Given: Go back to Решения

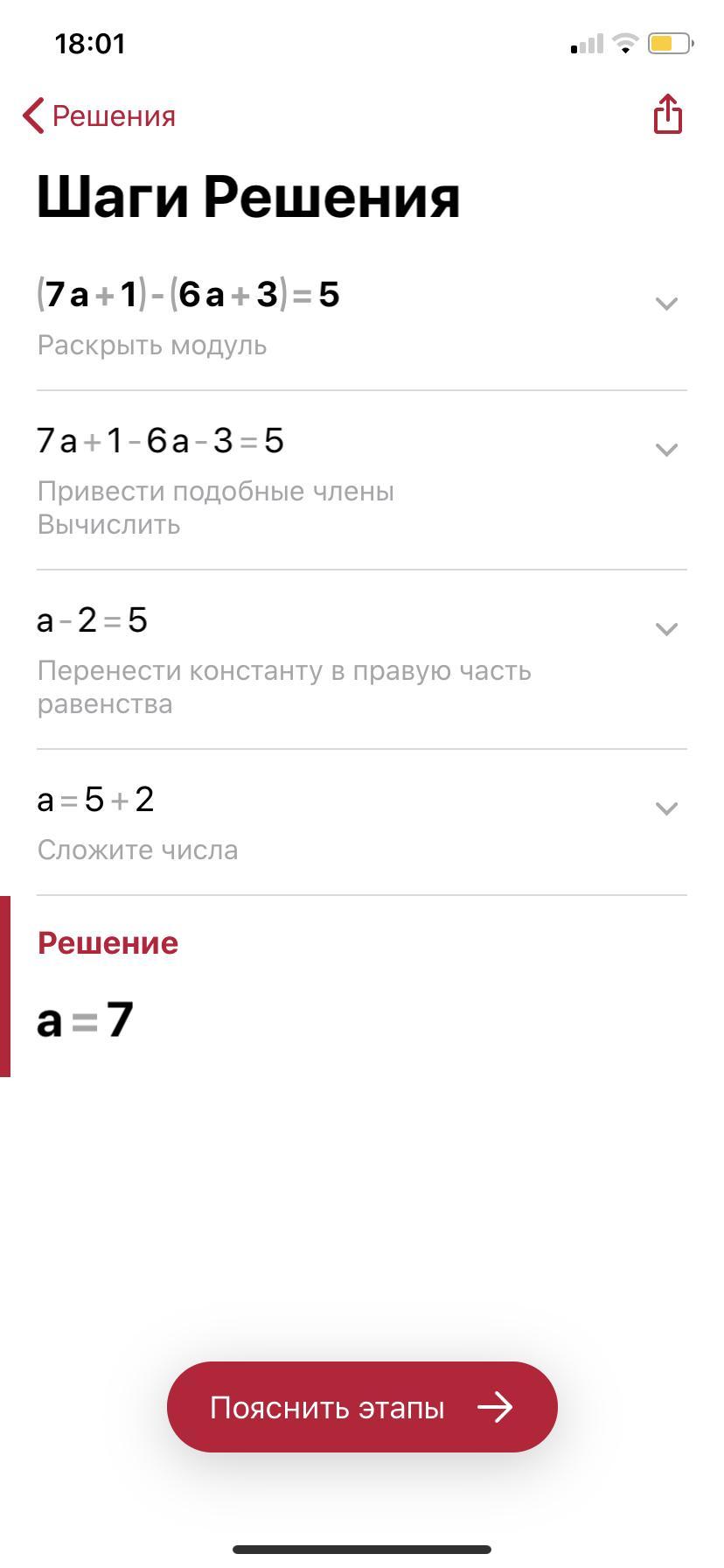Looking at the screenshot, I should point(100,116).
